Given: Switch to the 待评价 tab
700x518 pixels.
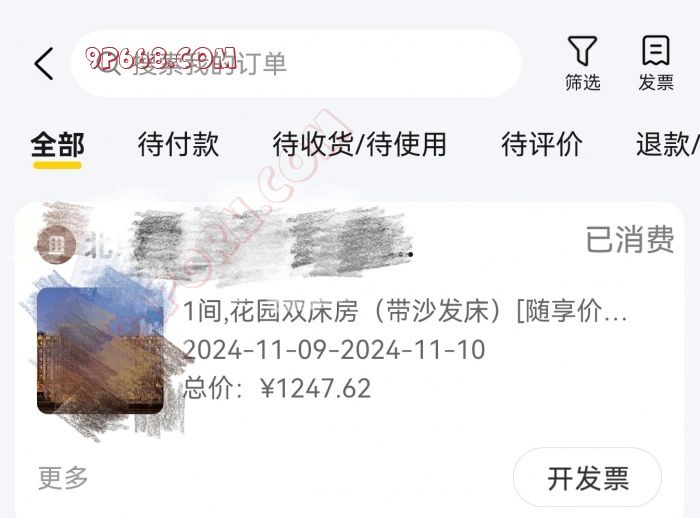Looking at the screenshot, I should click(x=541, y=145).
